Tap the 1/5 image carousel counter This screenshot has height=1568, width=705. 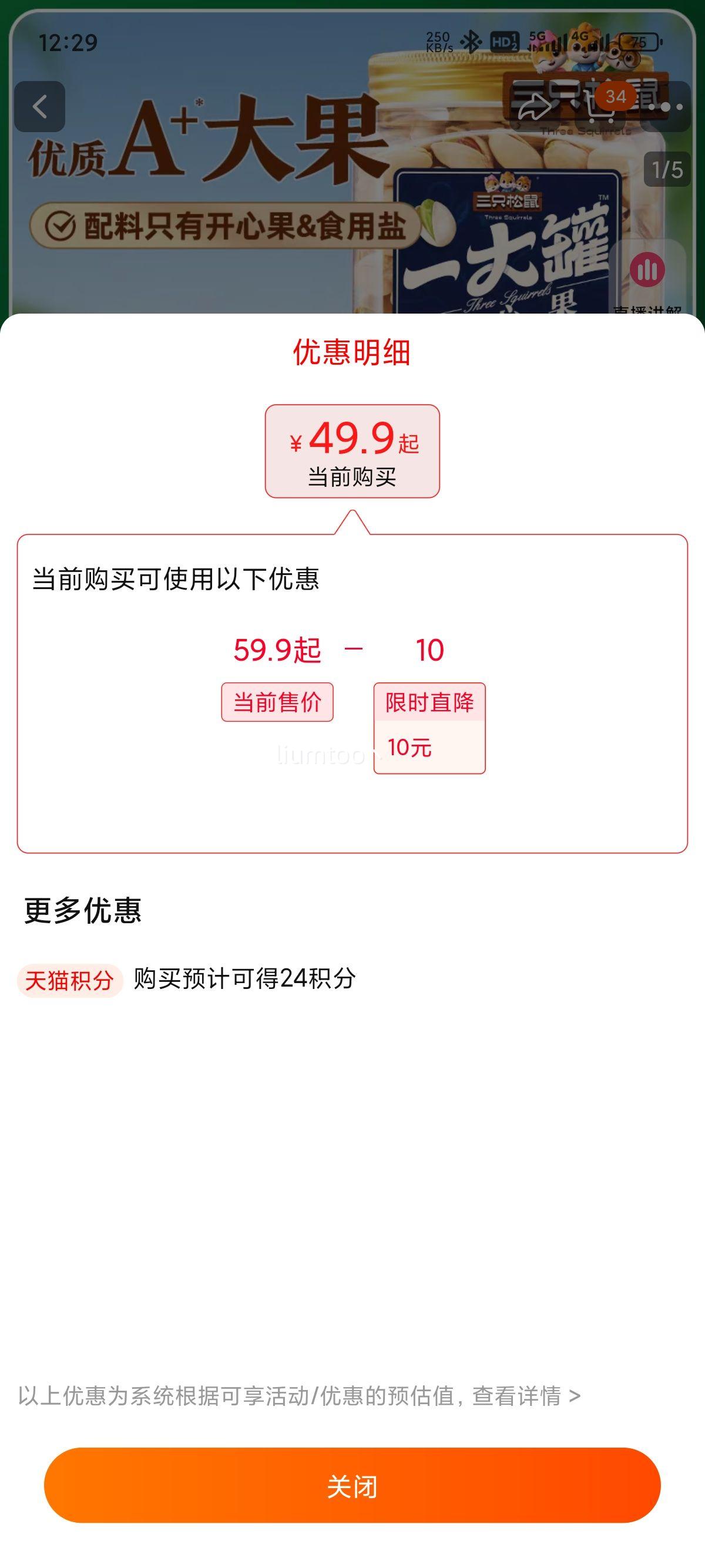666,170
